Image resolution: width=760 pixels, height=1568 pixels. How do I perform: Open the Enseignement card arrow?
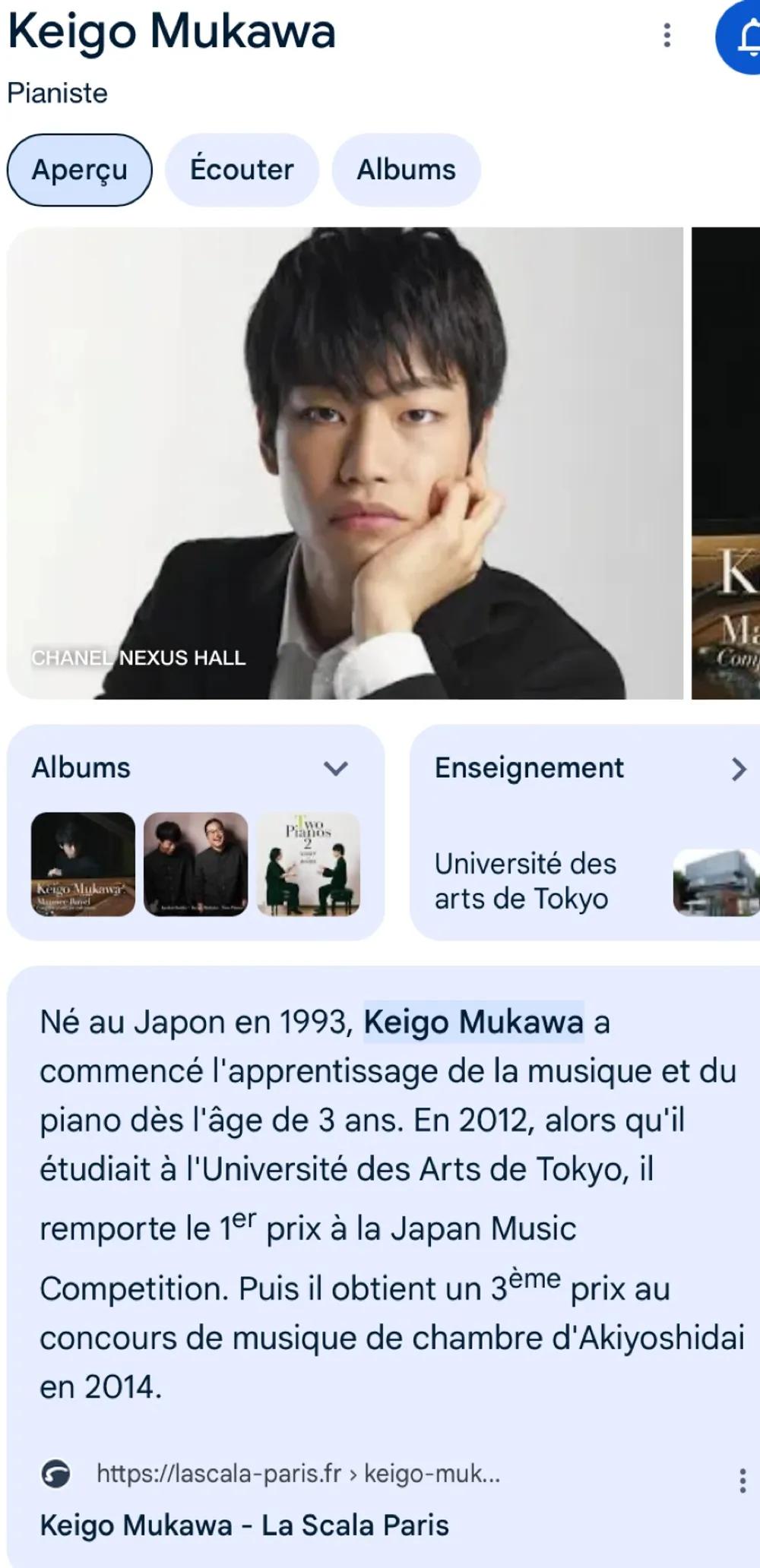click(738, 769)
